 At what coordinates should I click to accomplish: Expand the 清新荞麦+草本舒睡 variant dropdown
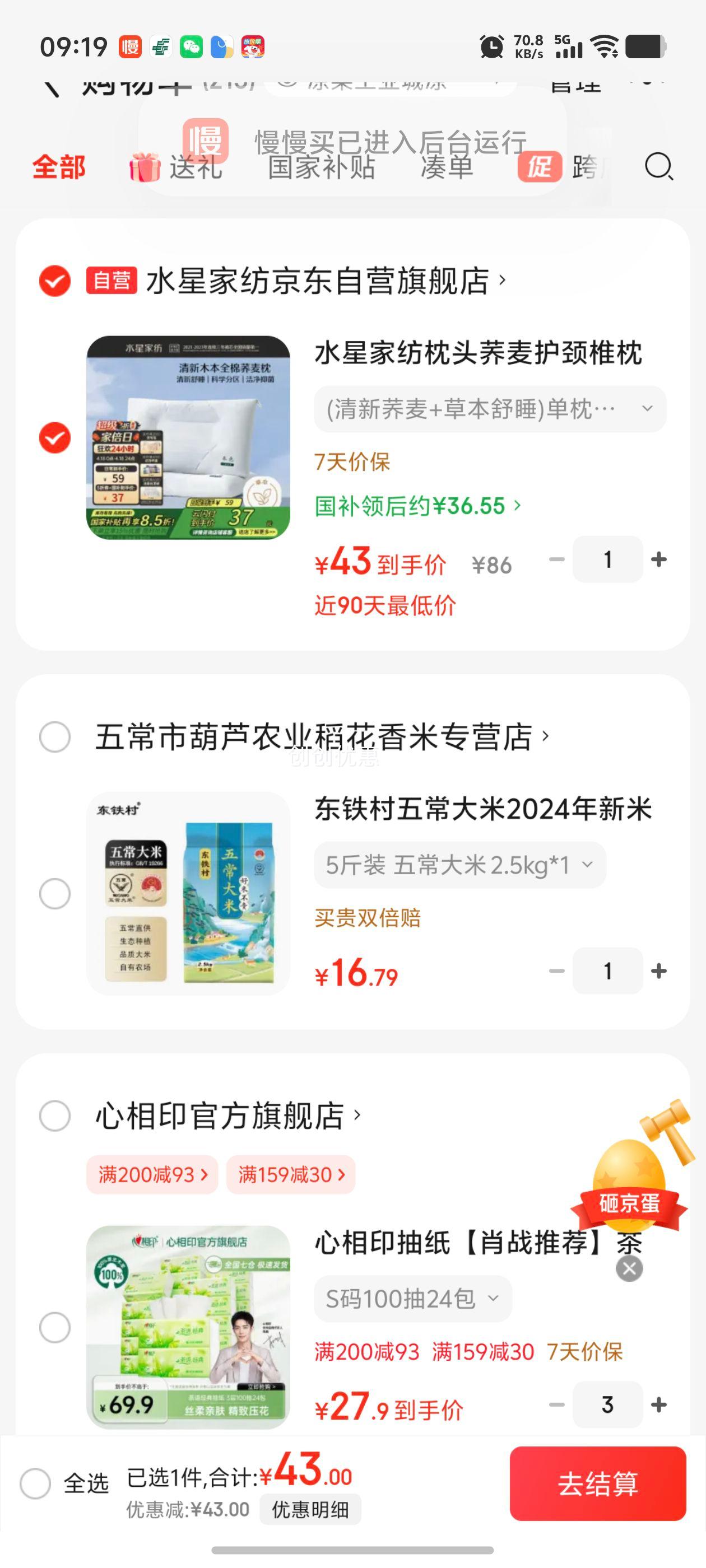[489, 409]
